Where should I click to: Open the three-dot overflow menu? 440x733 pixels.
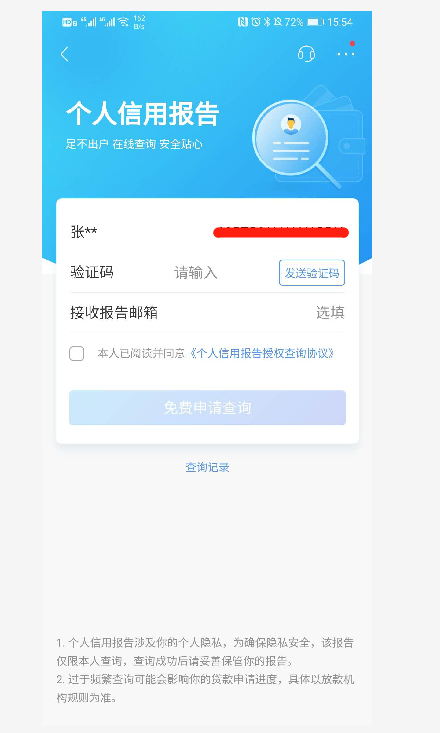click(x=346, y=54)
